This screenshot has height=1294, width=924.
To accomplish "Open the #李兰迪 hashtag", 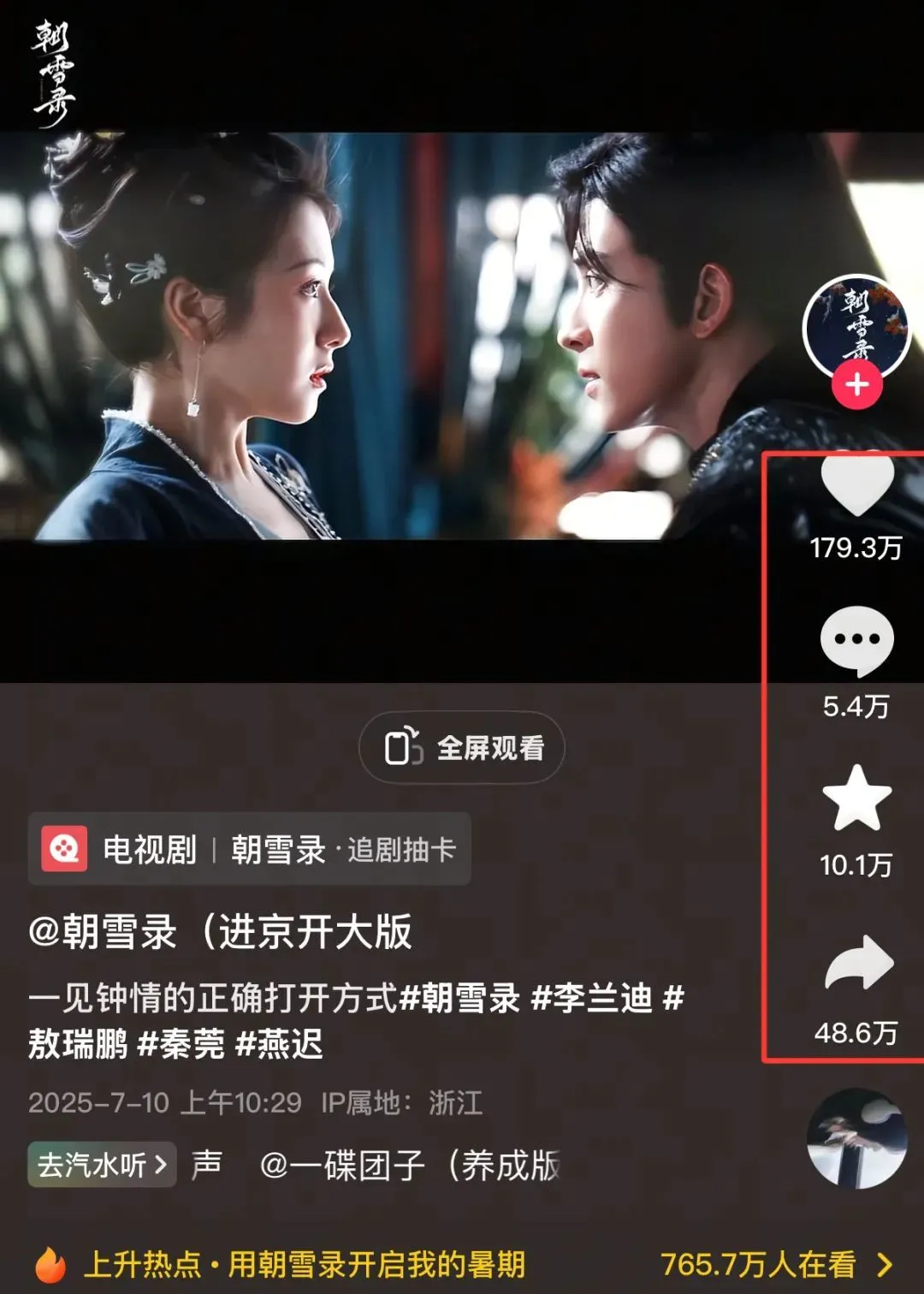I will click(592, 998).
